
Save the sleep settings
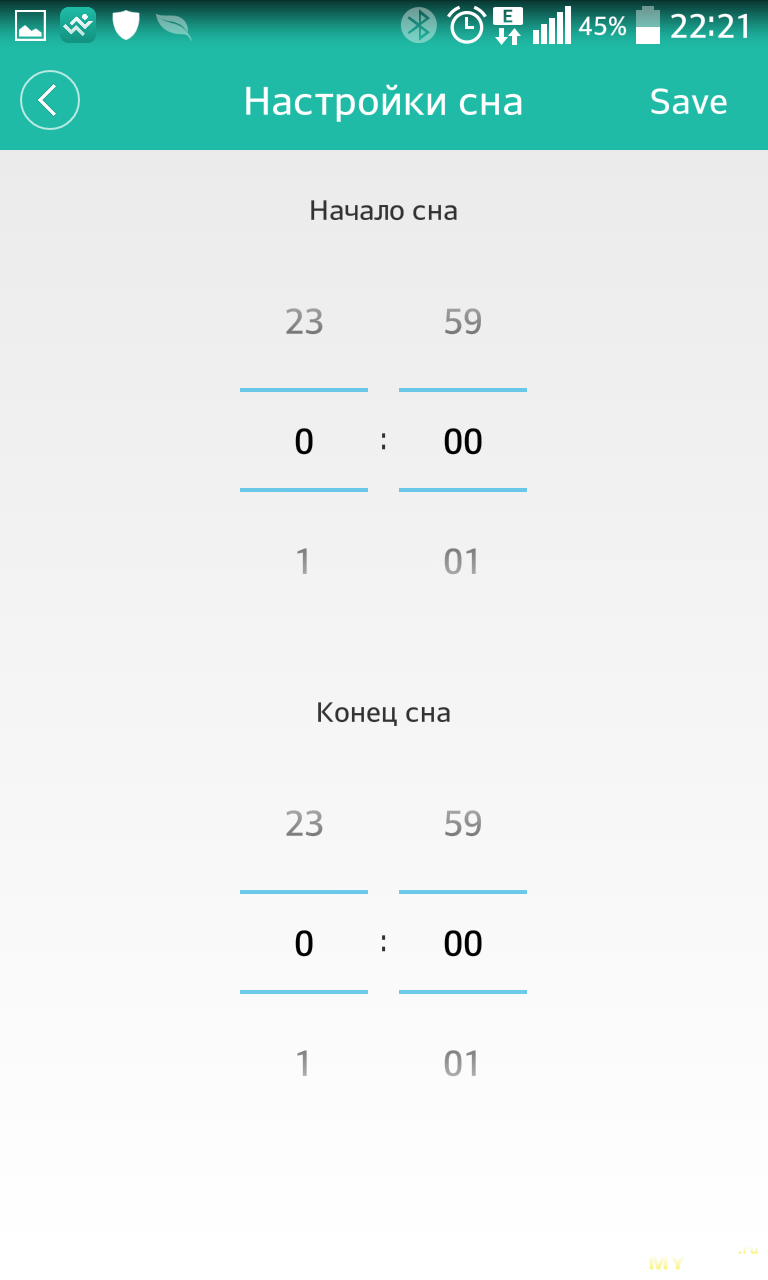(688, 102)
